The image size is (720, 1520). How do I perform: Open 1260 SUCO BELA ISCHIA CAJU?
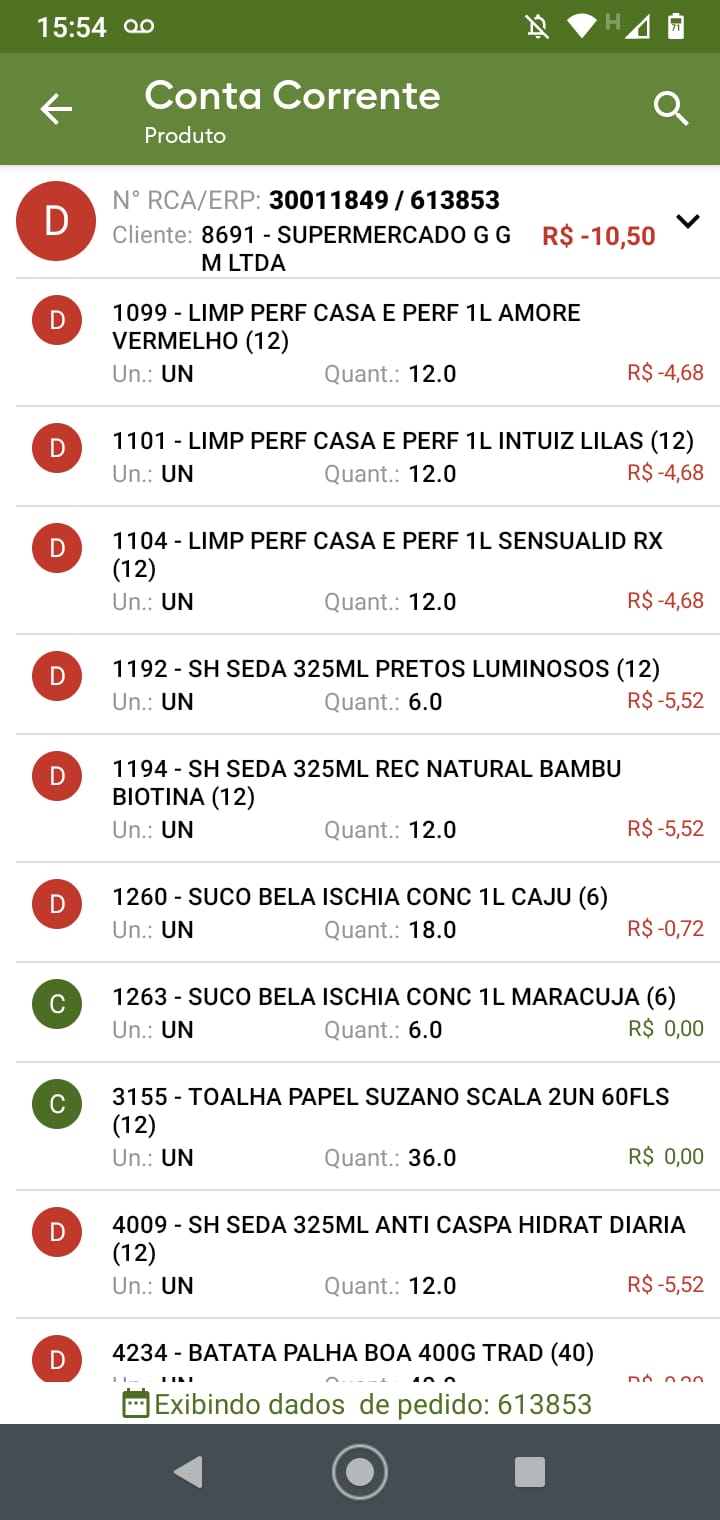[x=360, y=912]
